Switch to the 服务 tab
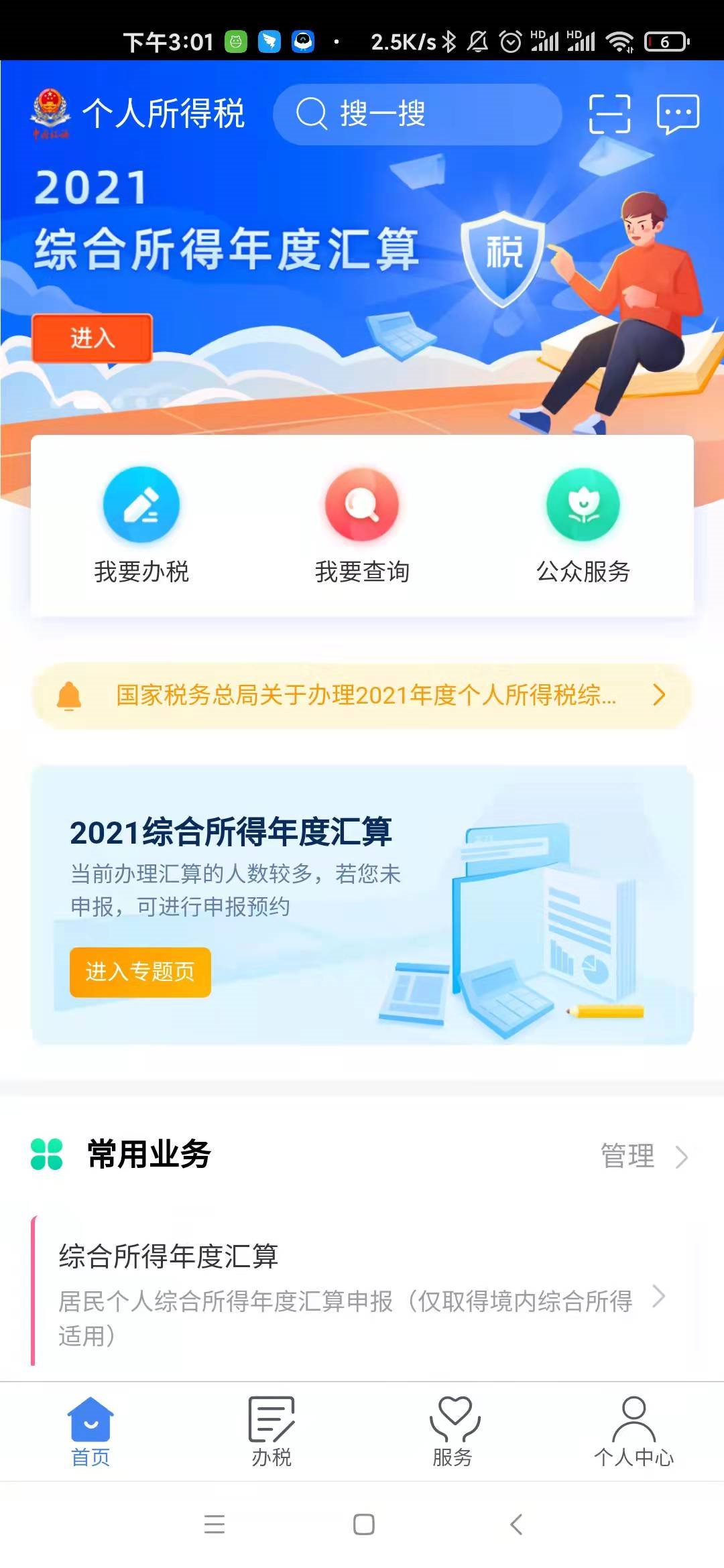Image resolution: width=724 pixels, height=1568 pixels. point(452,1431)
